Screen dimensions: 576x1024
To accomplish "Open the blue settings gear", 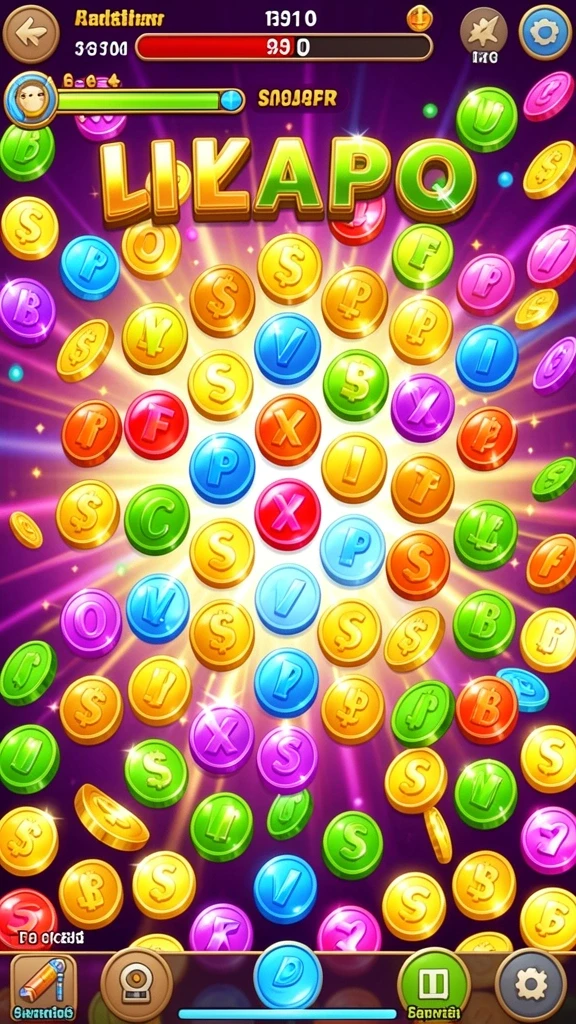I will pyautogui.click(x=545, y=32).
